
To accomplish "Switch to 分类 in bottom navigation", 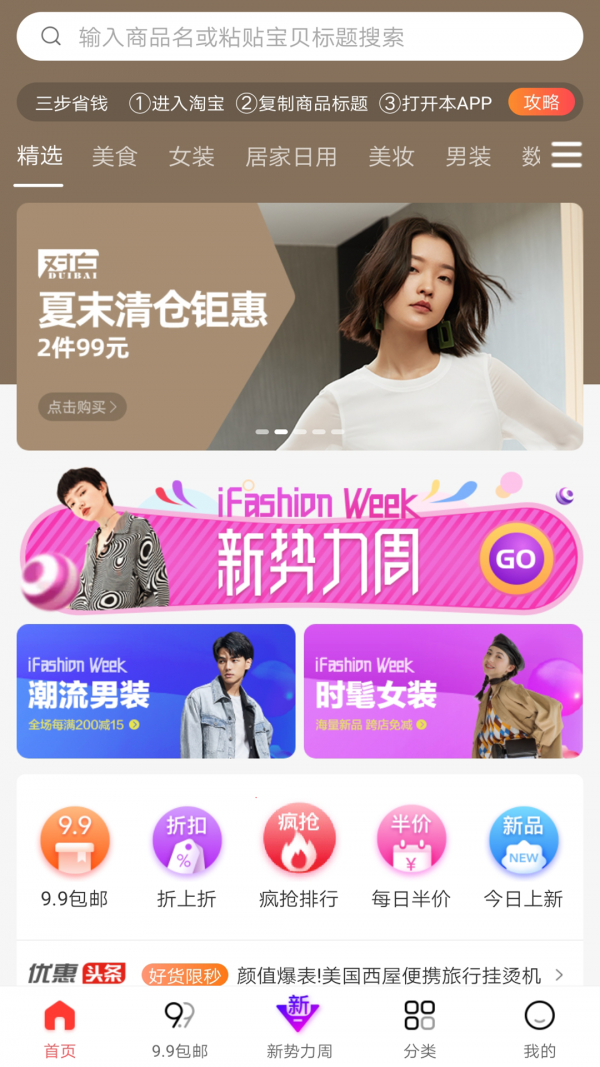I will (x=420, y=1029).
